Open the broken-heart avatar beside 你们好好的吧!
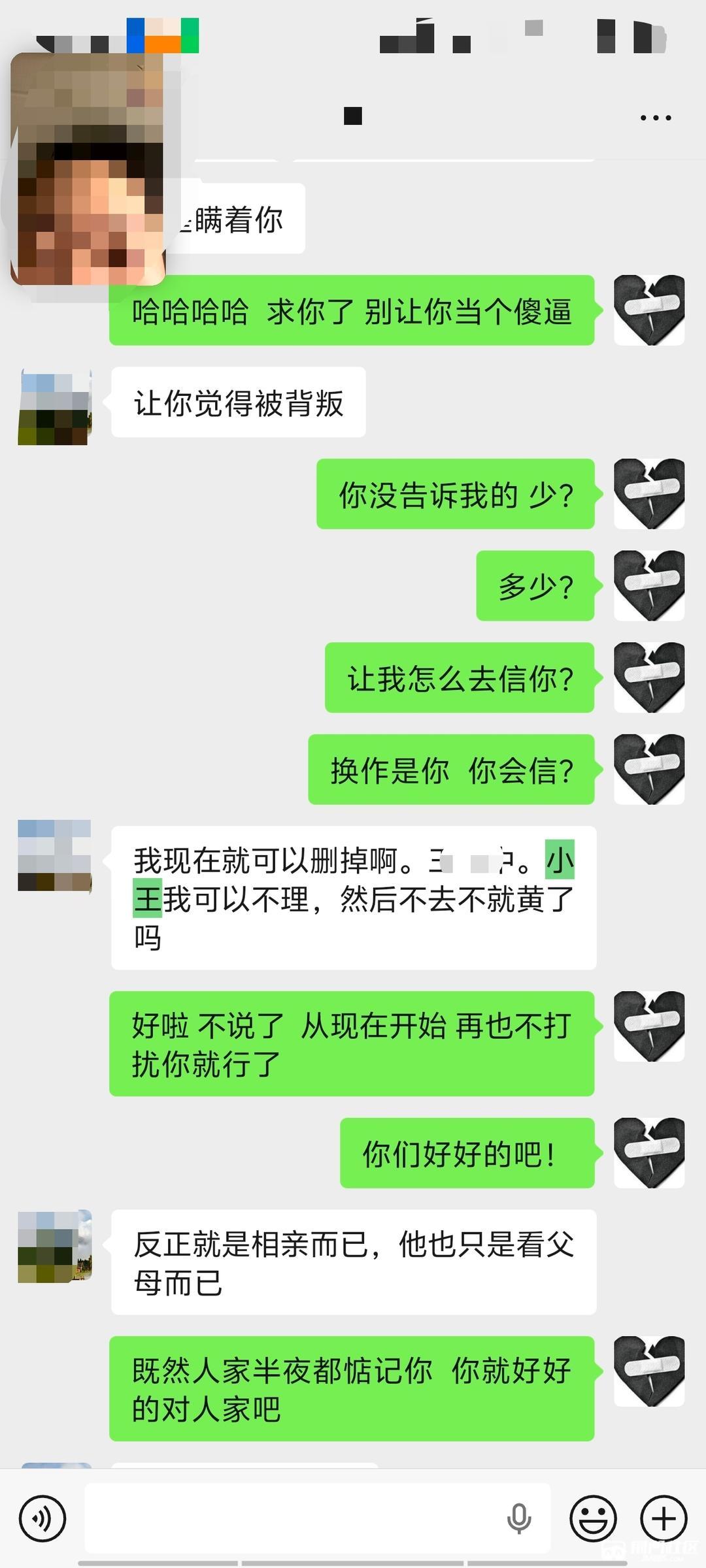 (x=648, y=1152)
